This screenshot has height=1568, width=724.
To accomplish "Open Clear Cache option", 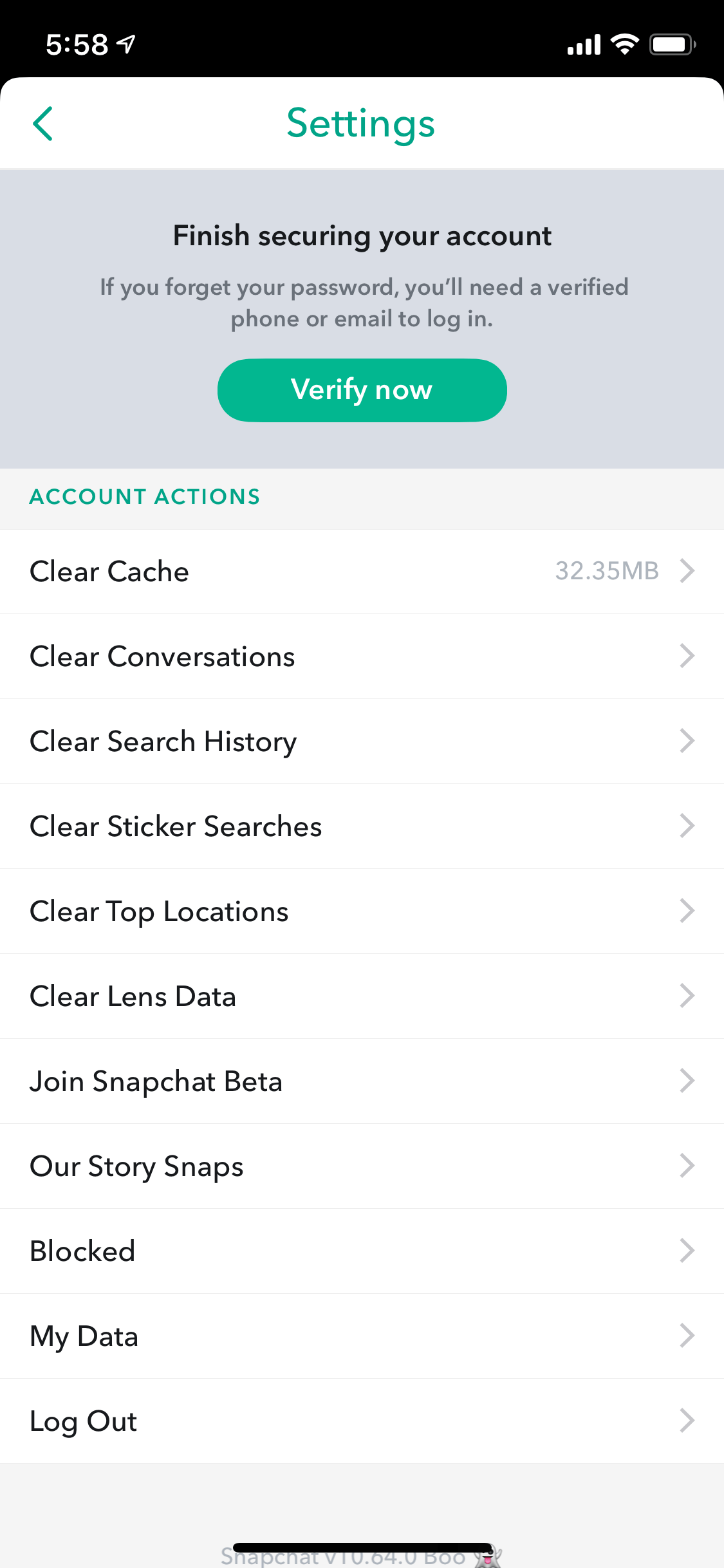I will click(362, 572).
